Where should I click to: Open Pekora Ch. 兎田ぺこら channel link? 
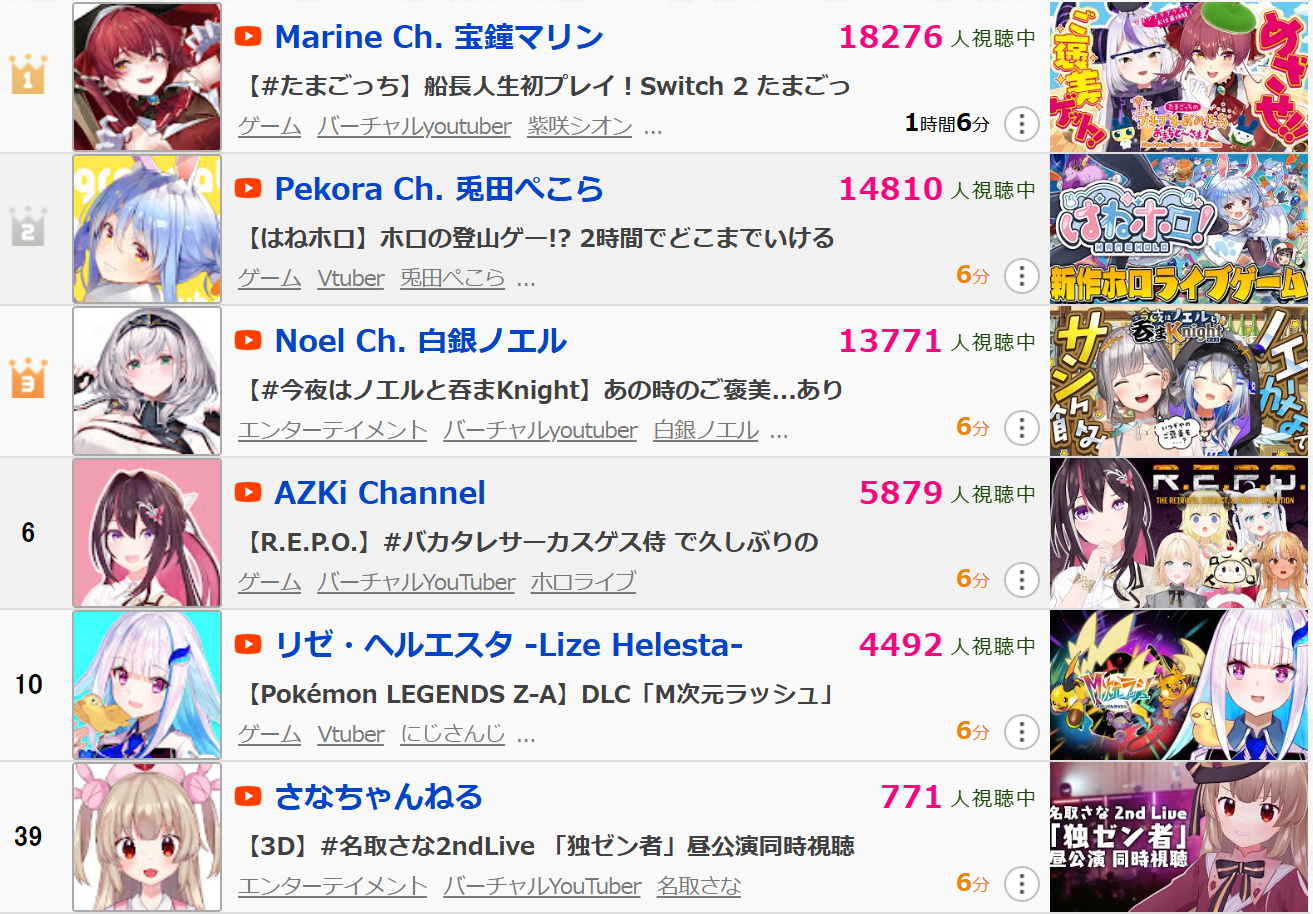(x=438, y=189)
